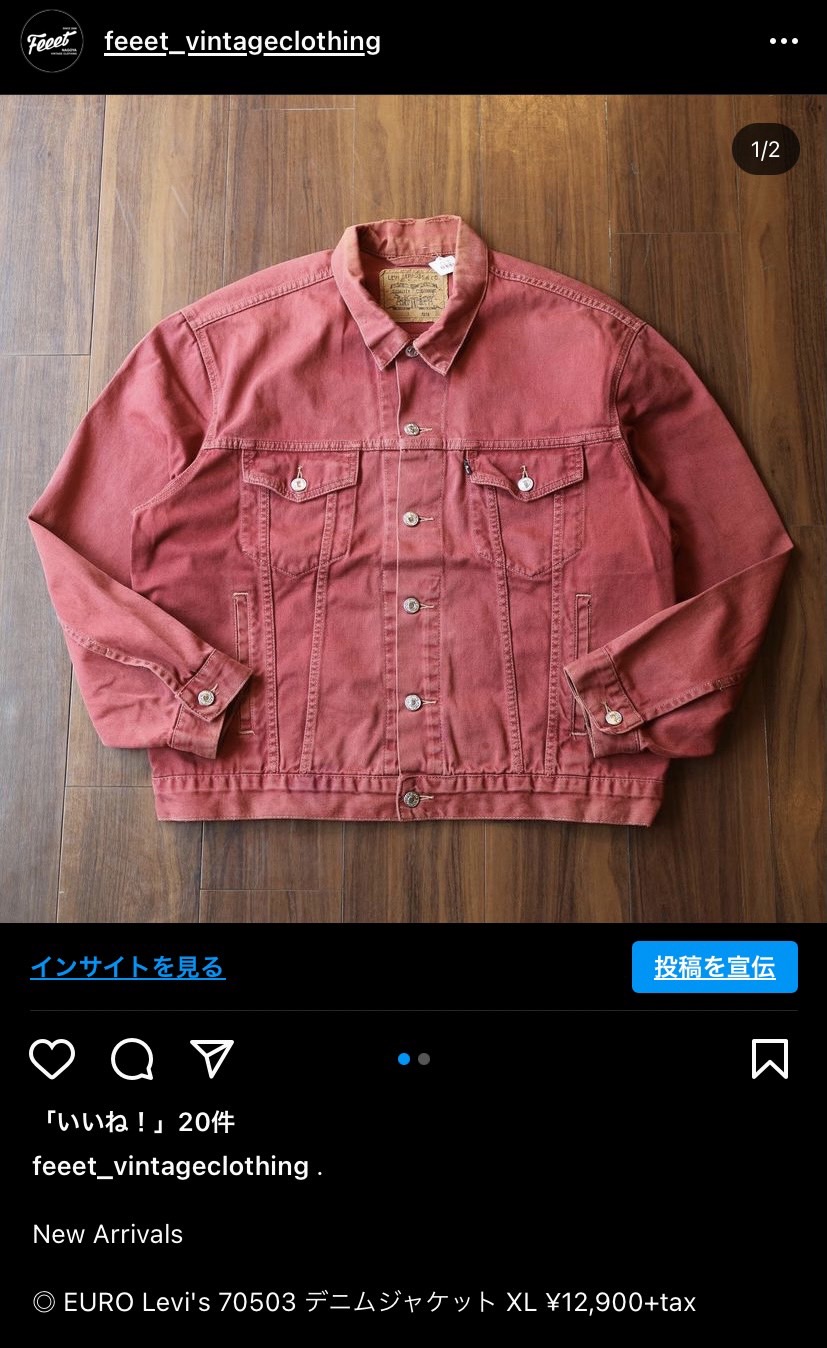Like this post with the heart
The image size is (827, 1348).
[x=52, y=1059]
